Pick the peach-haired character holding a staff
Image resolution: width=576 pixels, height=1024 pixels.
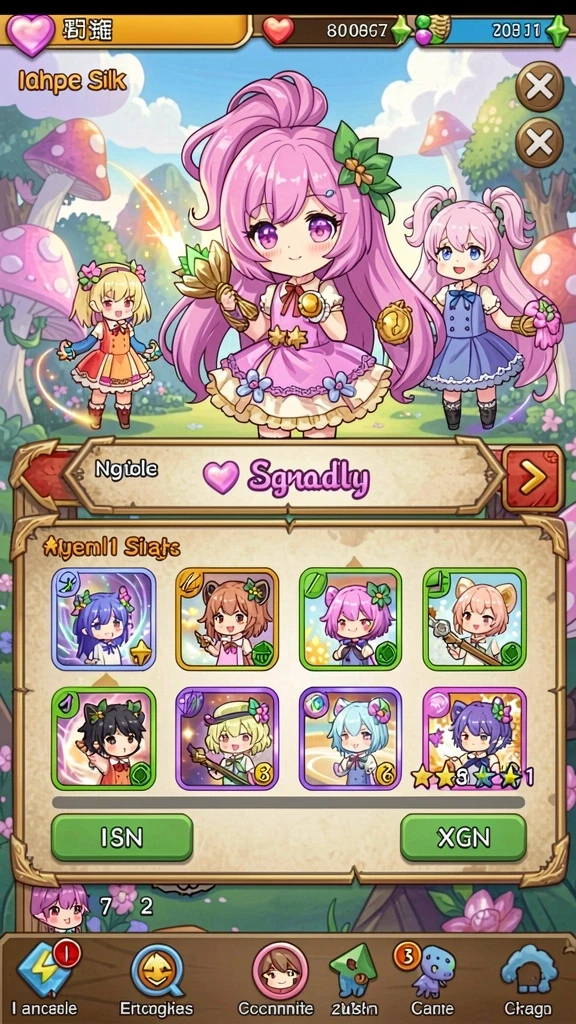tap(474, 619)
